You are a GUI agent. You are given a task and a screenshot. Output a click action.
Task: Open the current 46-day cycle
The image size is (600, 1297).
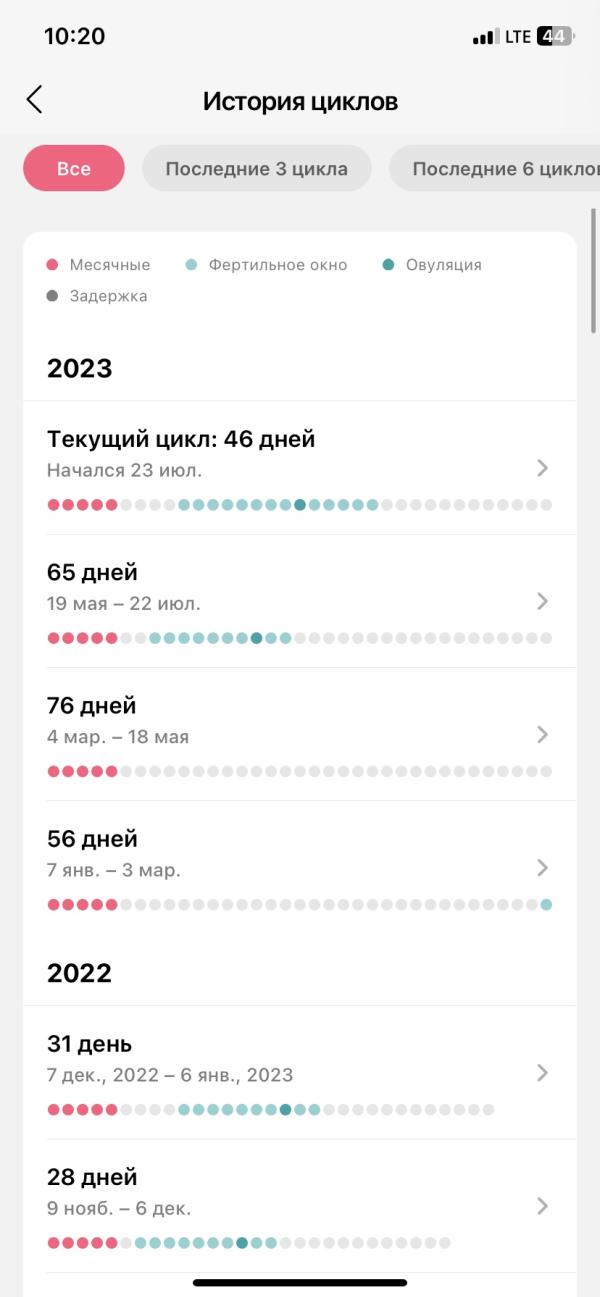click(300, 468)
